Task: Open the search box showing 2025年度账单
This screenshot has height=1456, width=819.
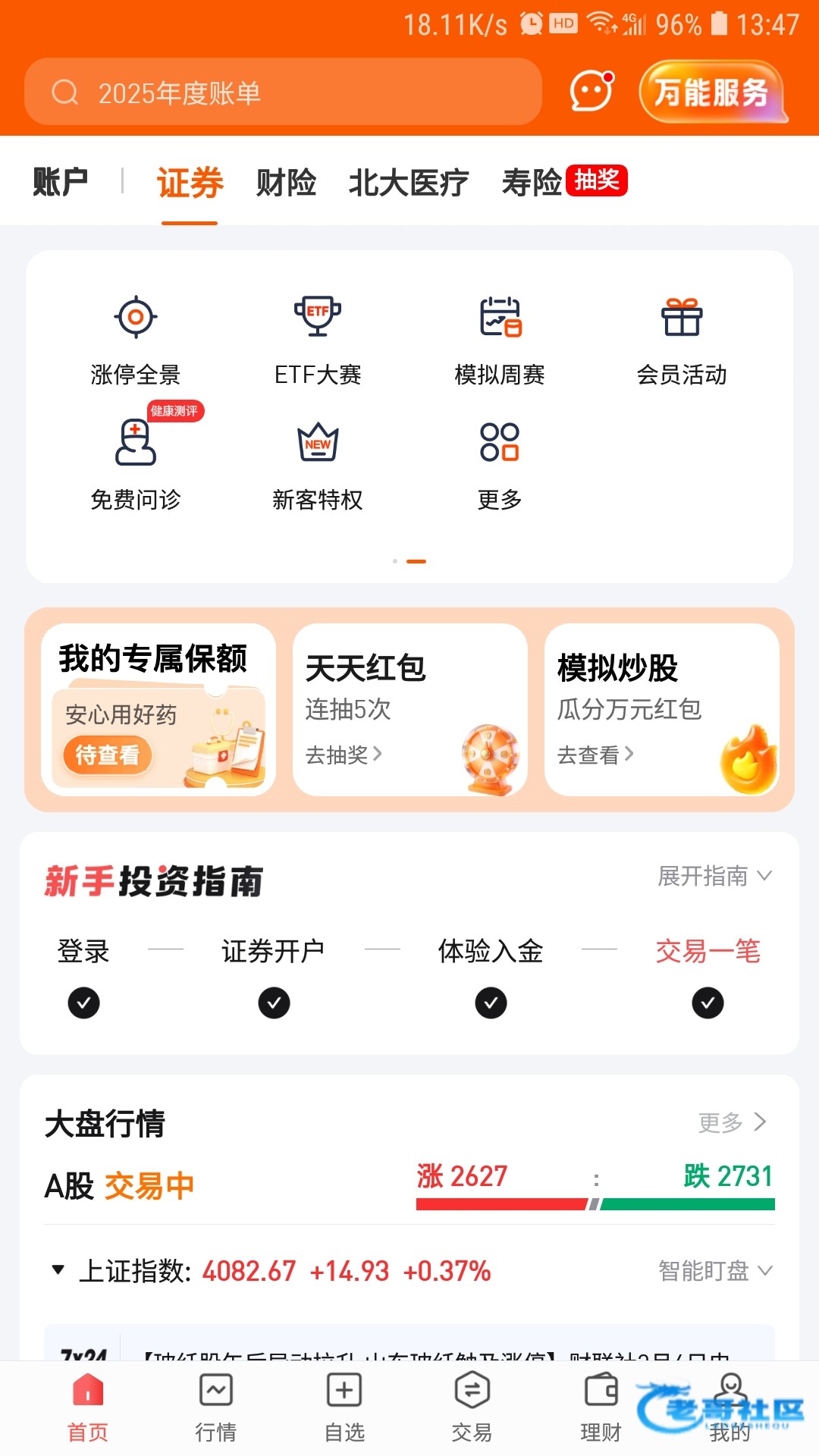Action: pyautogui.click(x=282, y=93)
